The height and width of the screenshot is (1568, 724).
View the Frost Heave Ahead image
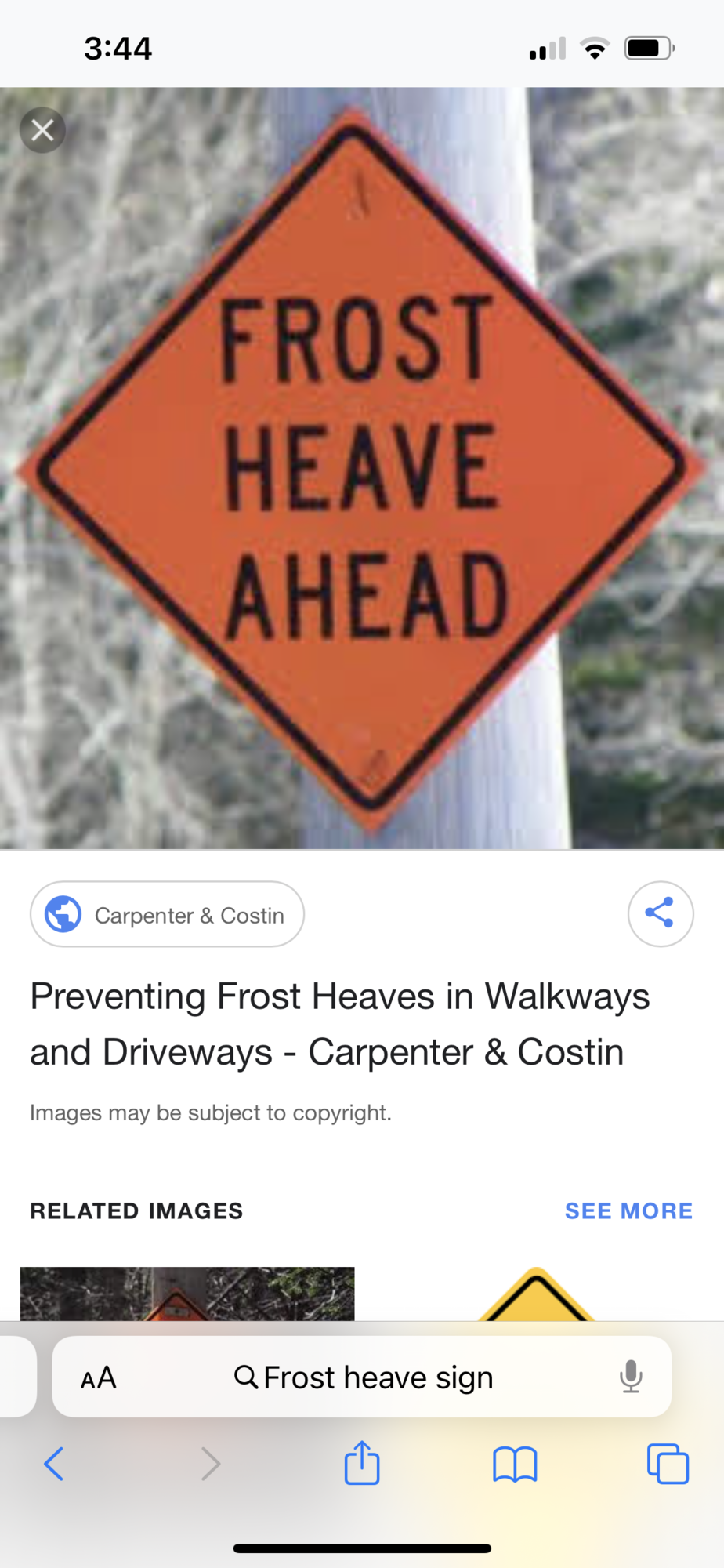tap(362, 468)
